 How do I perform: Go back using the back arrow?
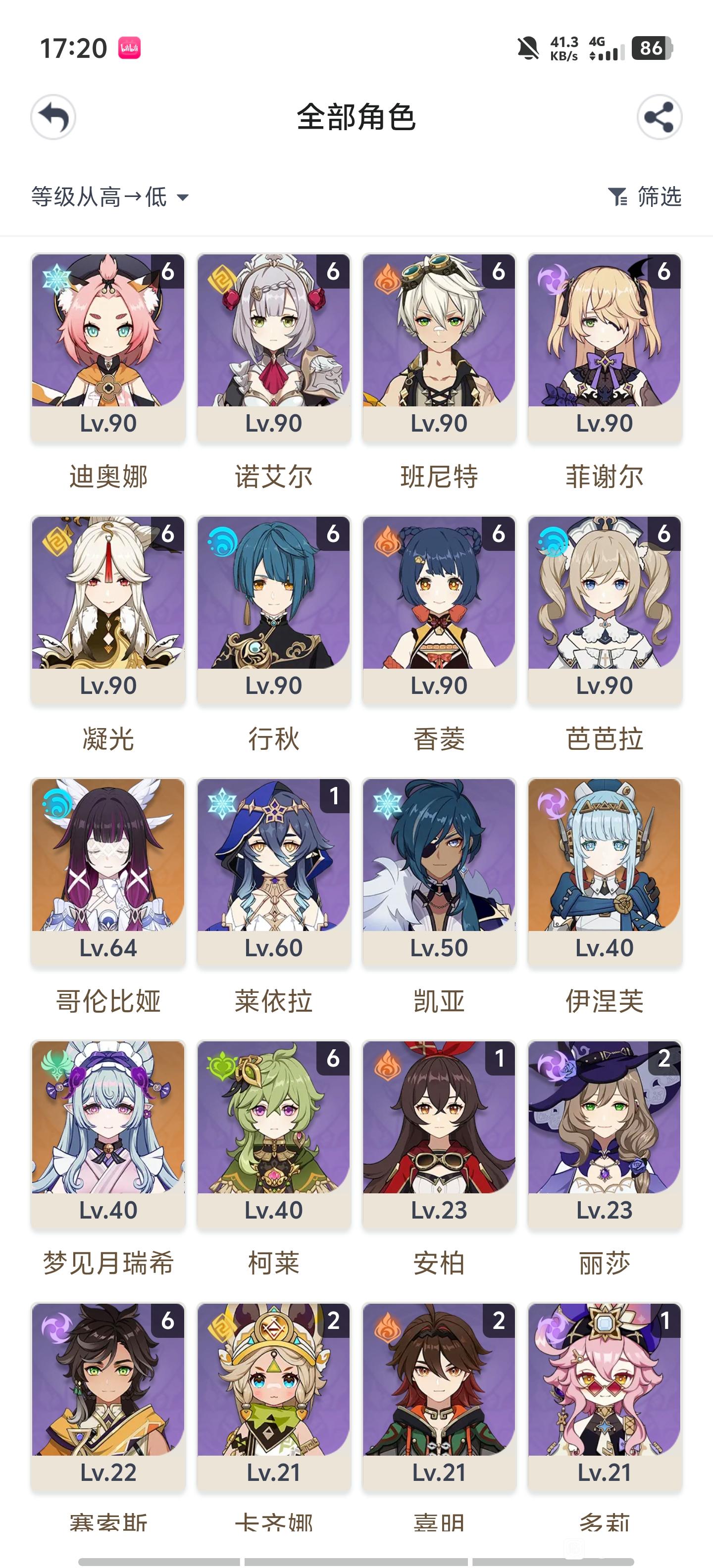(53, 117)
